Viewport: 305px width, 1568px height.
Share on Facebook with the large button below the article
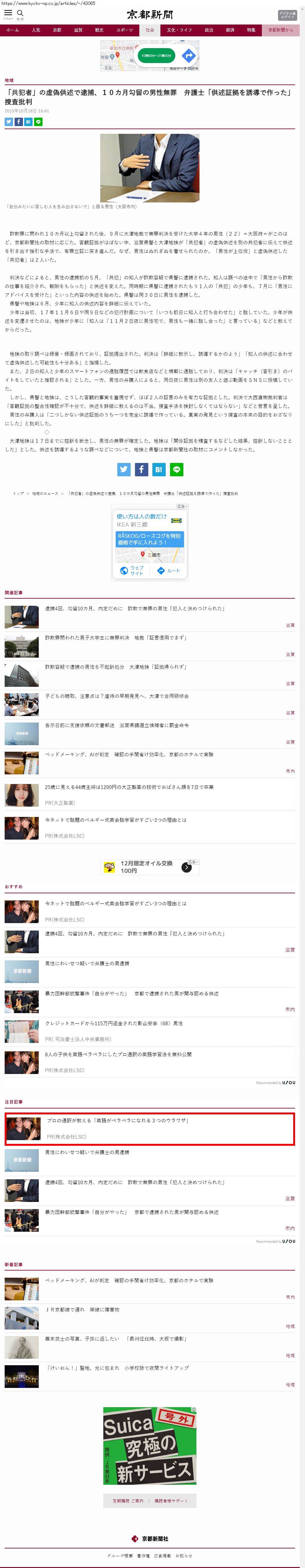pyautogui.click(x=141, y=469)
